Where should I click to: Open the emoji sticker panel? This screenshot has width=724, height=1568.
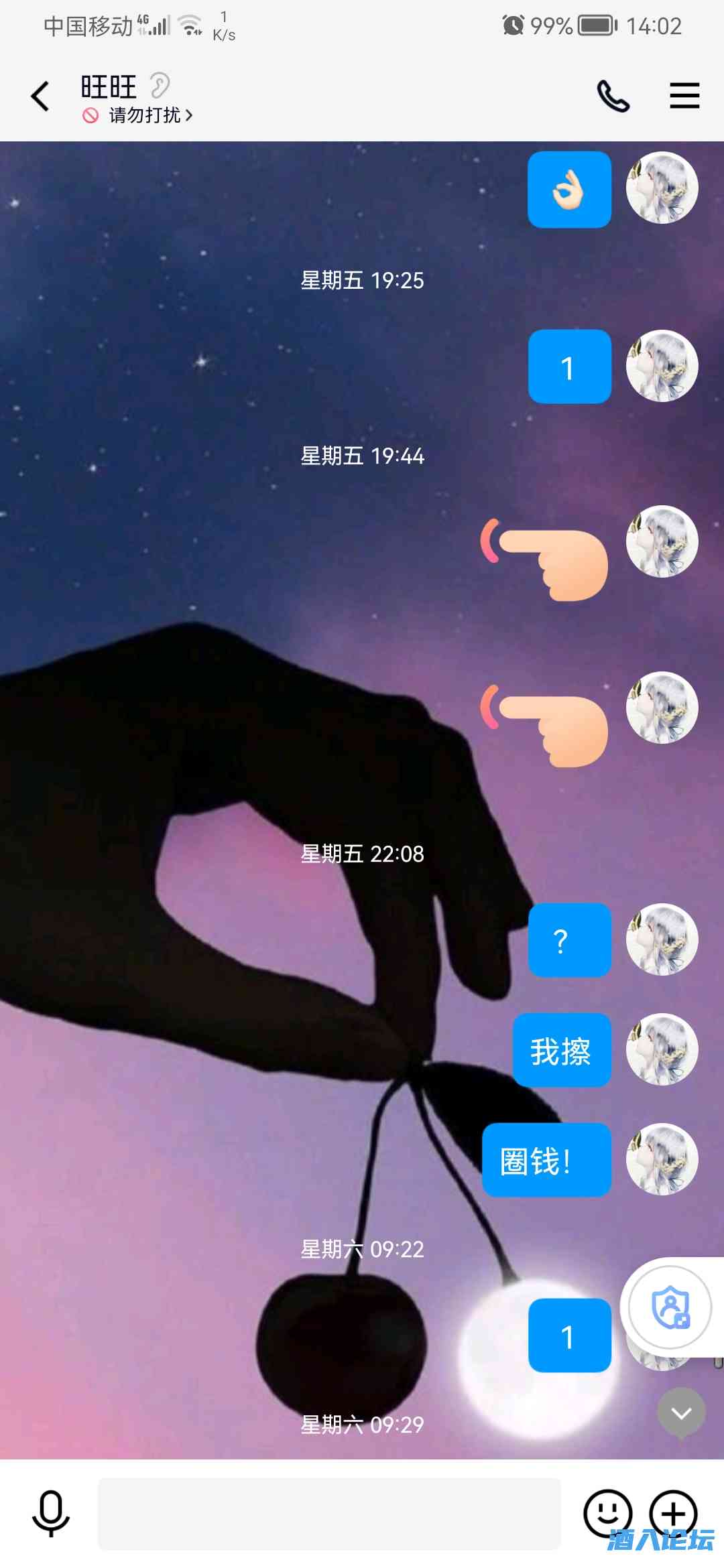(x=607, y=1513)
